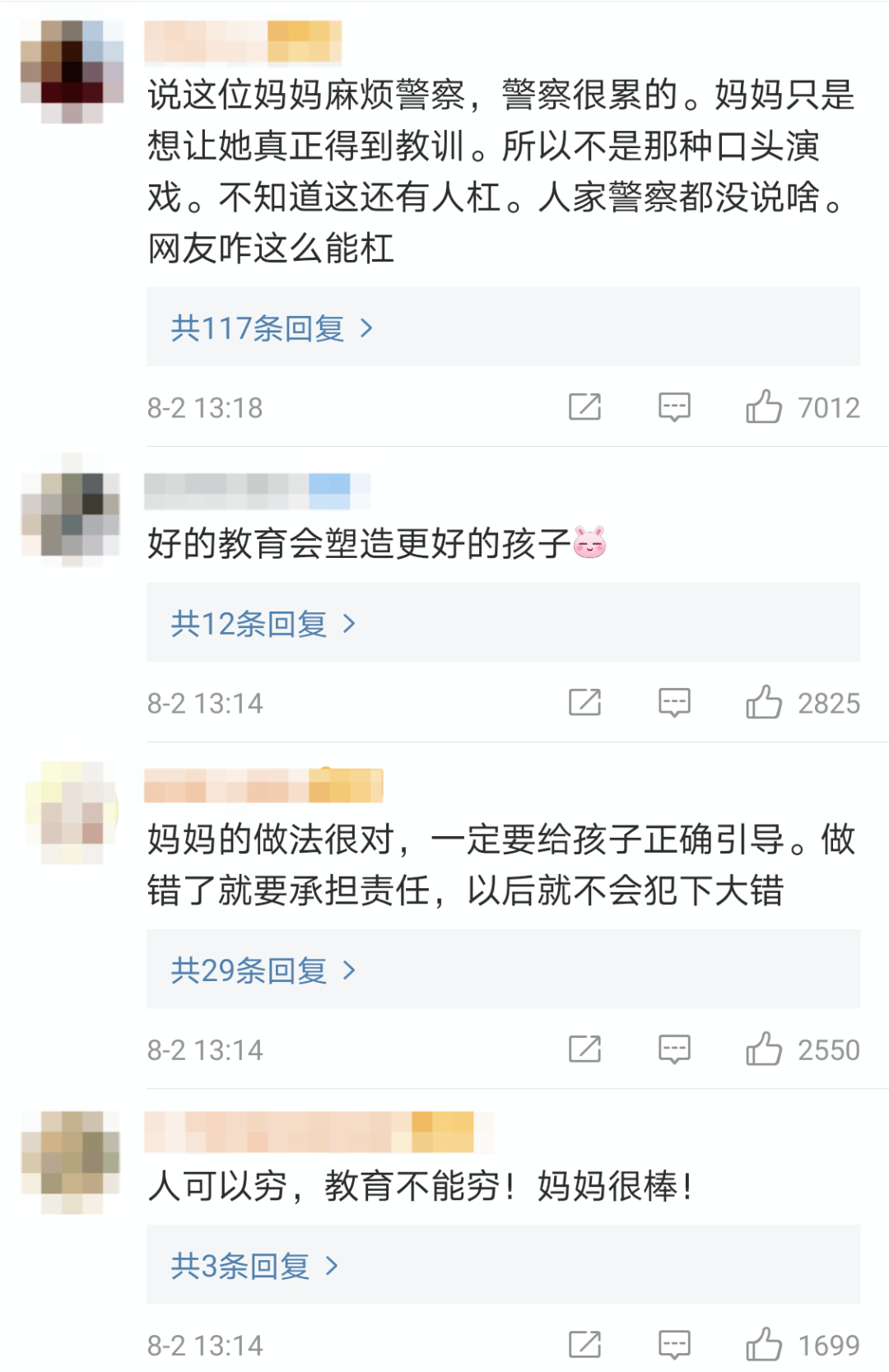Repost the comment with 1699 likes
The image size is (889, 1372).
point(584,1345)
